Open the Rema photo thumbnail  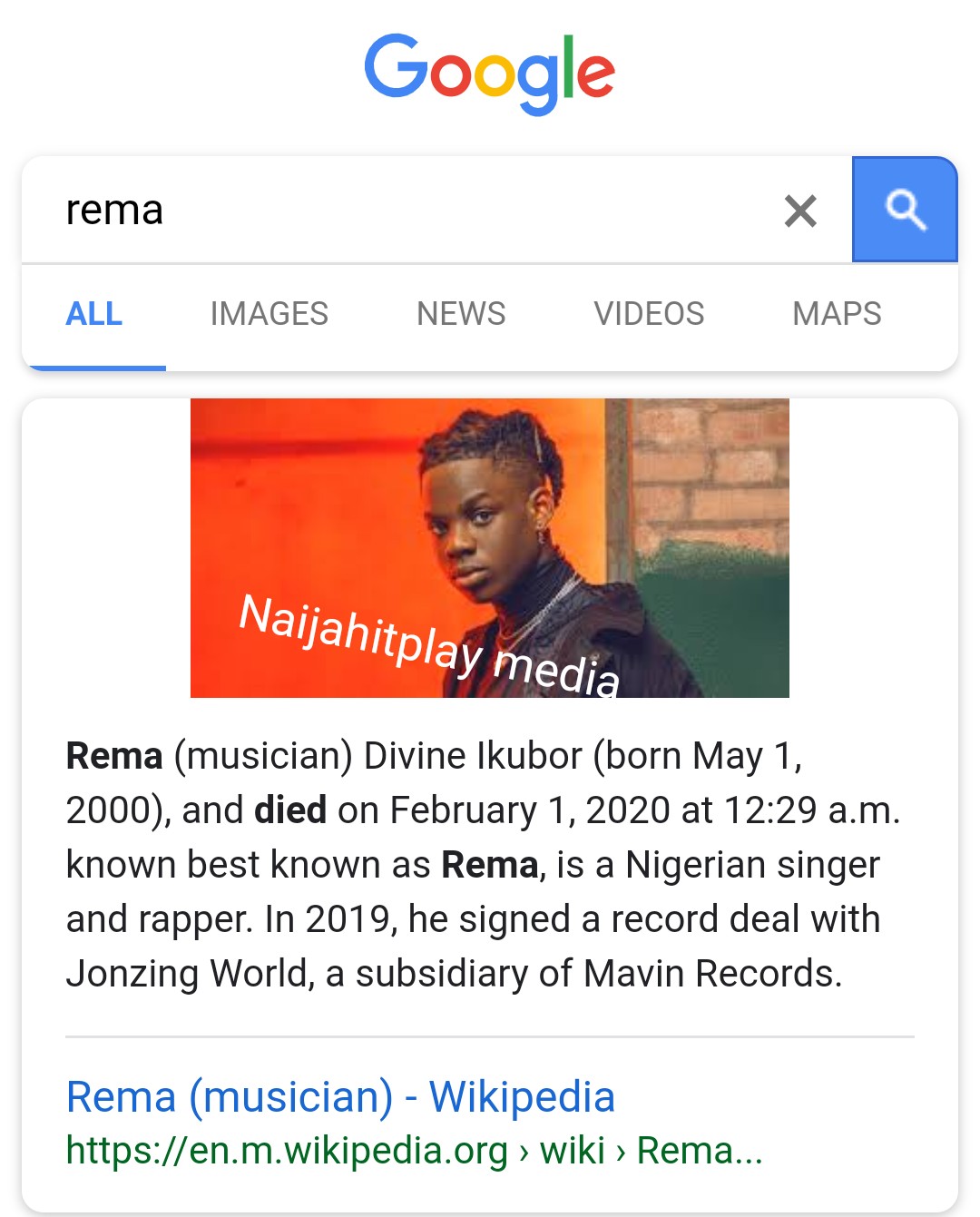point(490,547)
